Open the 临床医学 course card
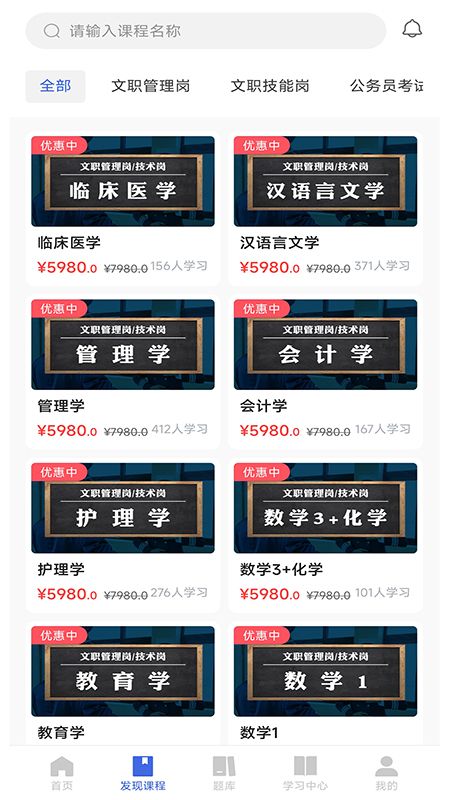This screenshot has width=450, height=800. click(122, 208)
